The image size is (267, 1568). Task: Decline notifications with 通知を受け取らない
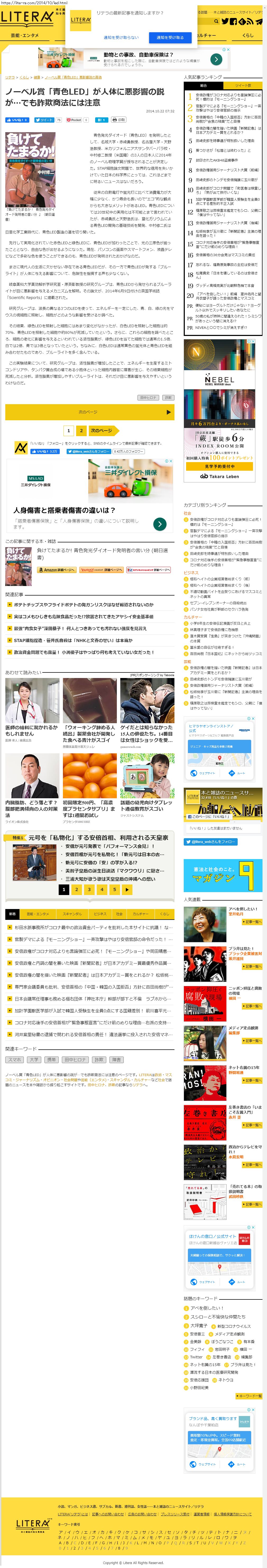[x=121, y=37]
